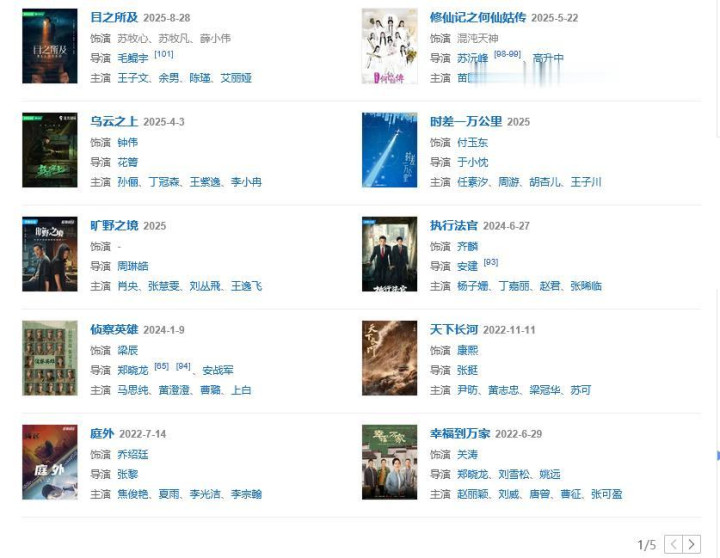This screenshot has height=558, width=720.
Task: Open the 修仙记之何仙姑传 title link
Action: point(478,17)
